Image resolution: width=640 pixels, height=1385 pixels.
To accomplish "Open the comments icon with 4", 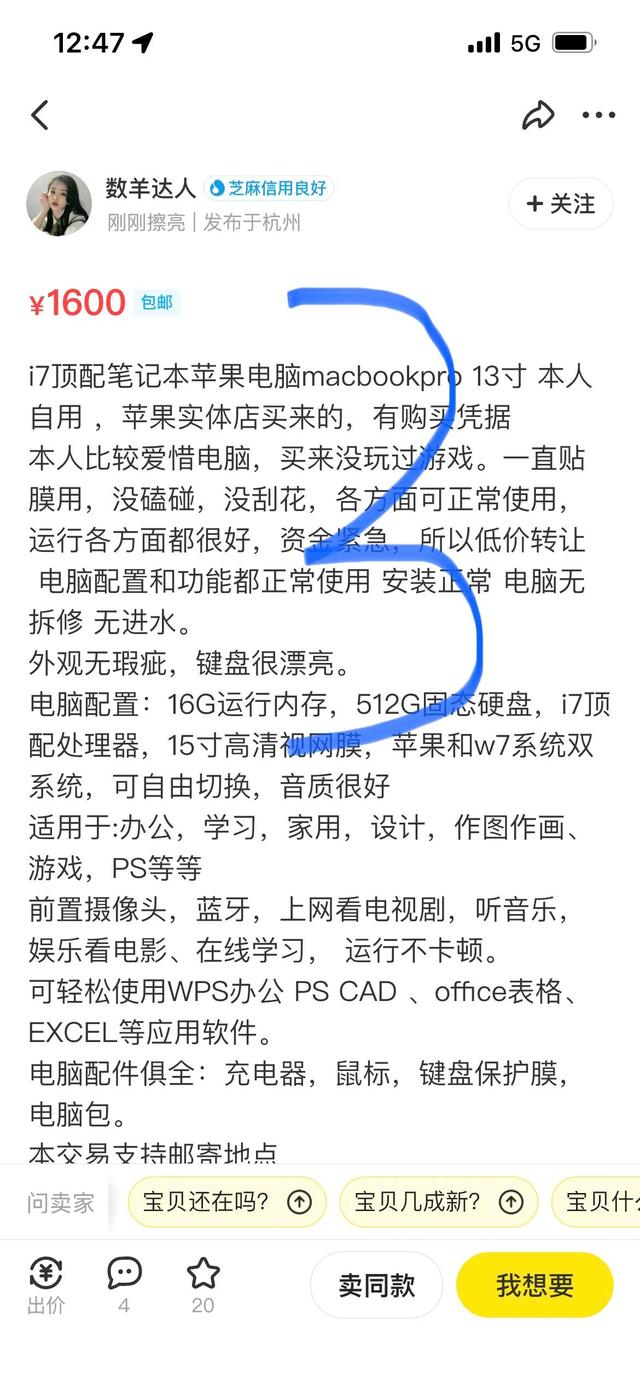I will pyautogui.click(x=124, y=1284).
